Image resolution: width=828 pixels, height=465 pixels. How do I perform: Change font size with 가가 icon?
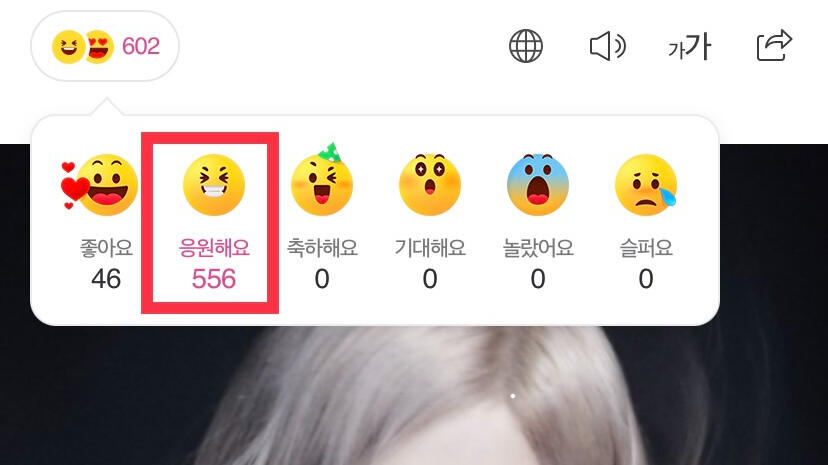(689, 46)
